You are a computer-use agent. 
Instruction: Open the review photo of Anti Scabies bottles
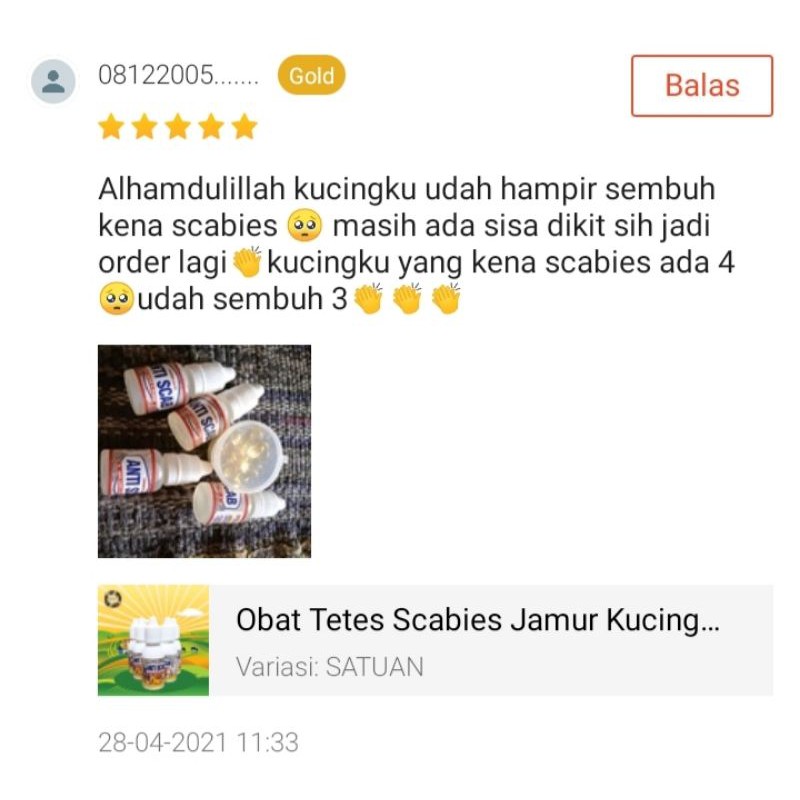click(204, 451)
